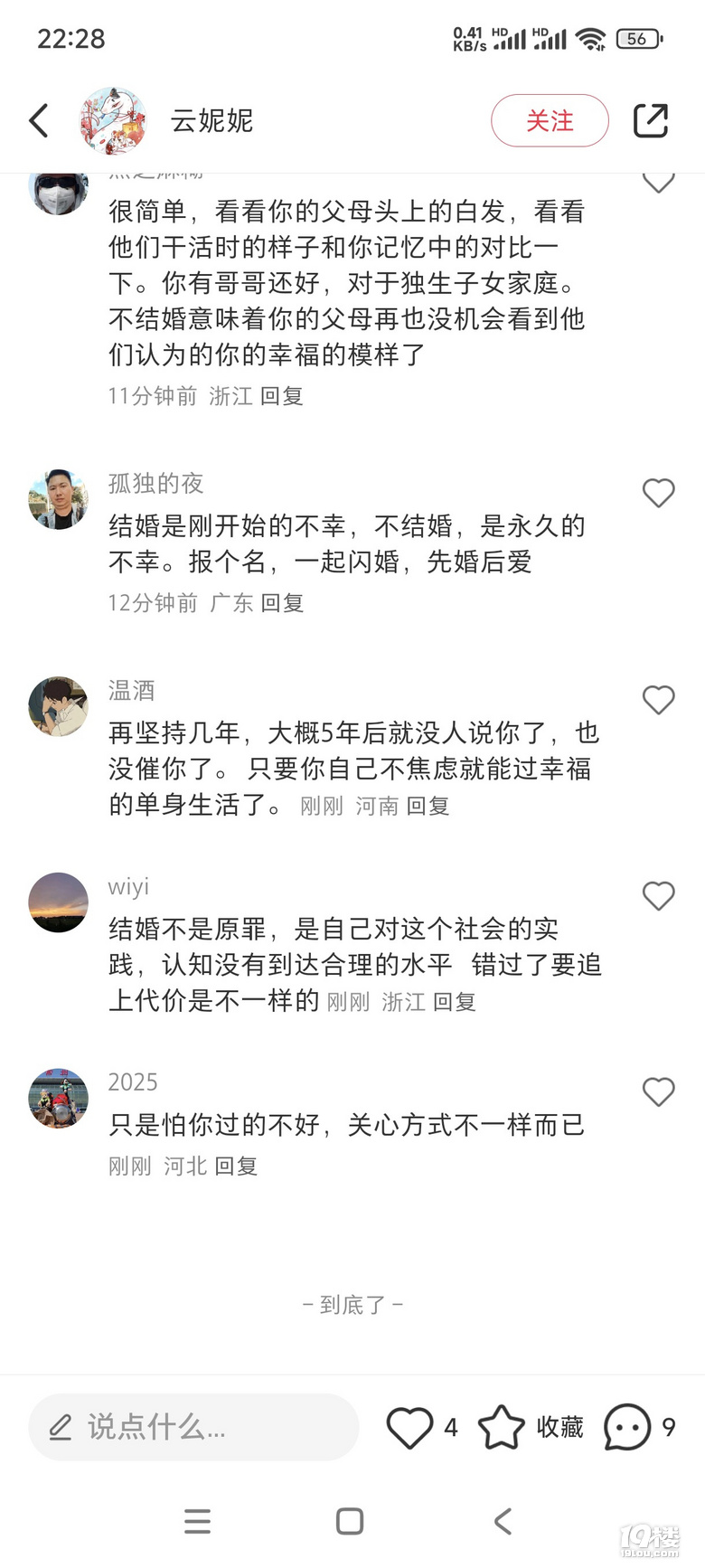Reply to 孤独的夜's comment
Screen dimensions: 705x1568
[282, 603]
